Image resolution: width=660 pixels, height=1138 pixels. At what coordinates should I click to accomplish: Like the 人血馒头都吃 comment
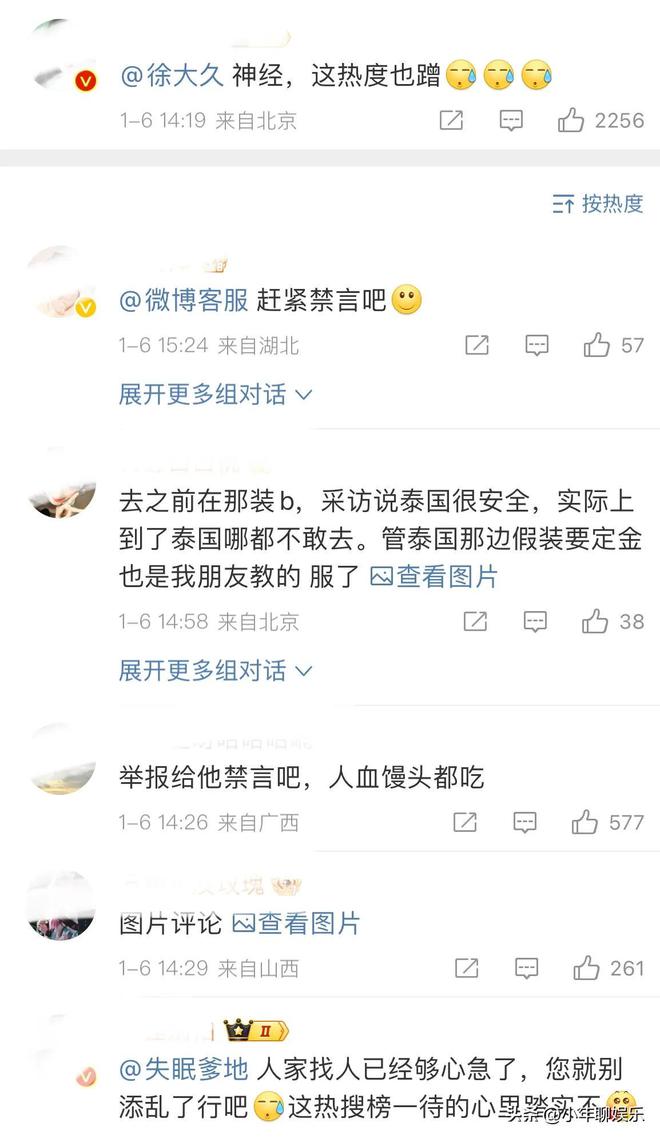[607, 822]
